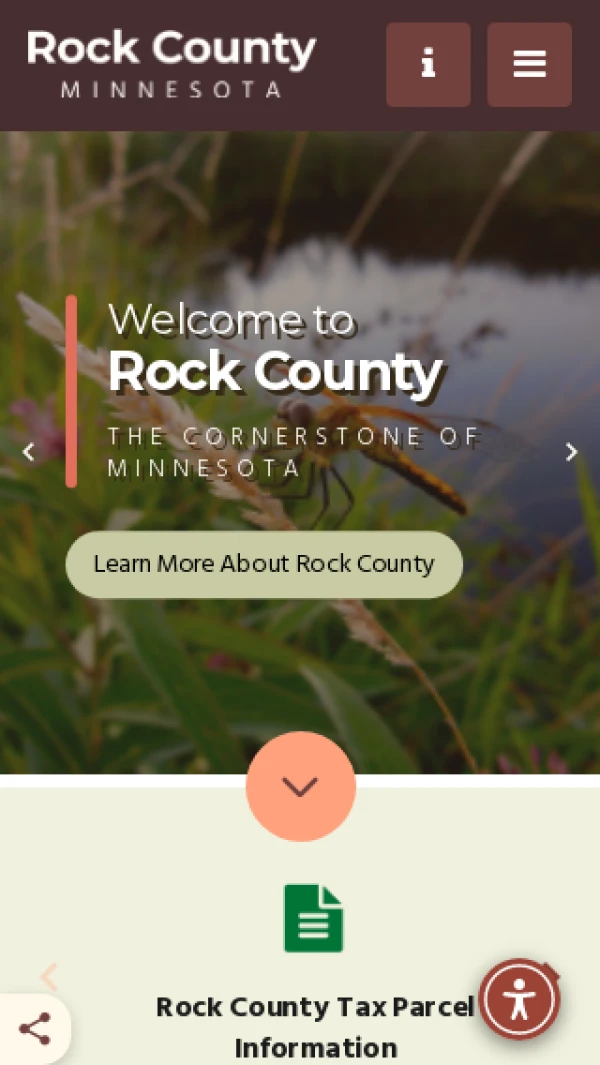This screenshot has width=600, height=1065.
Task: Open the information icon in header
Action: pos(428,65)
